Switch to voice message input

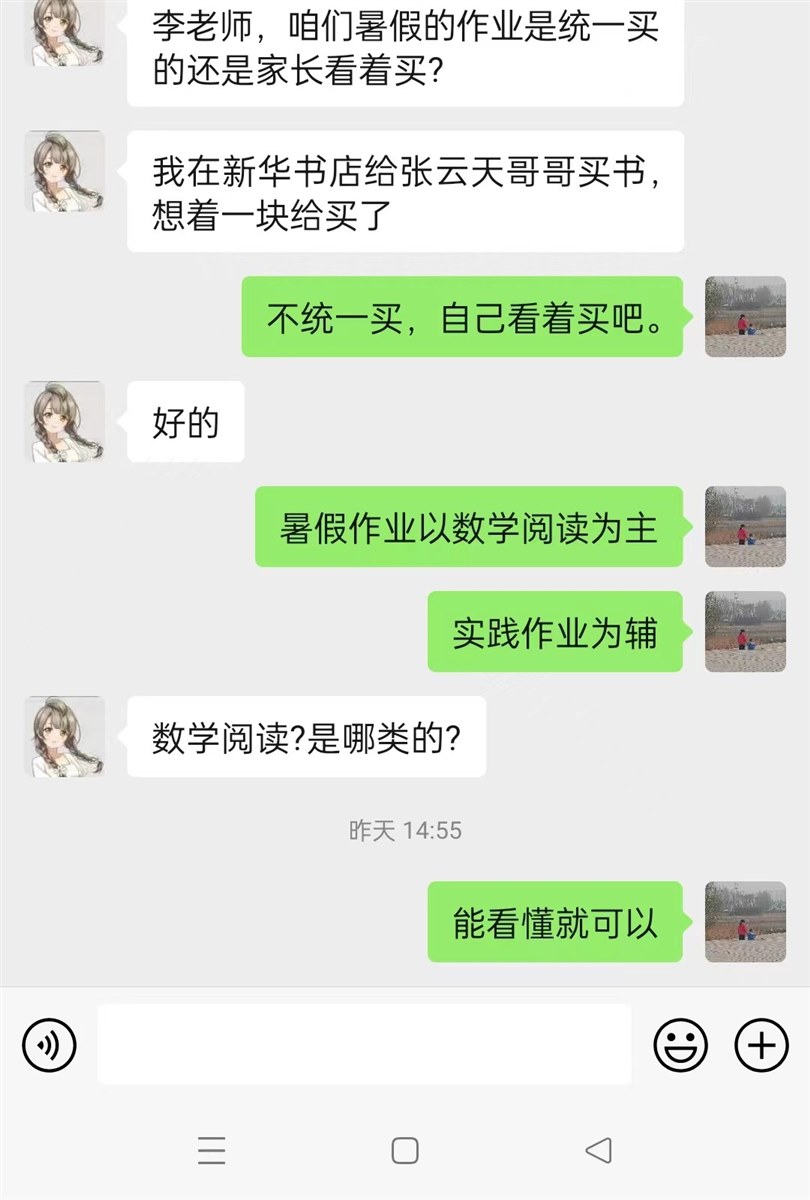49,1046
